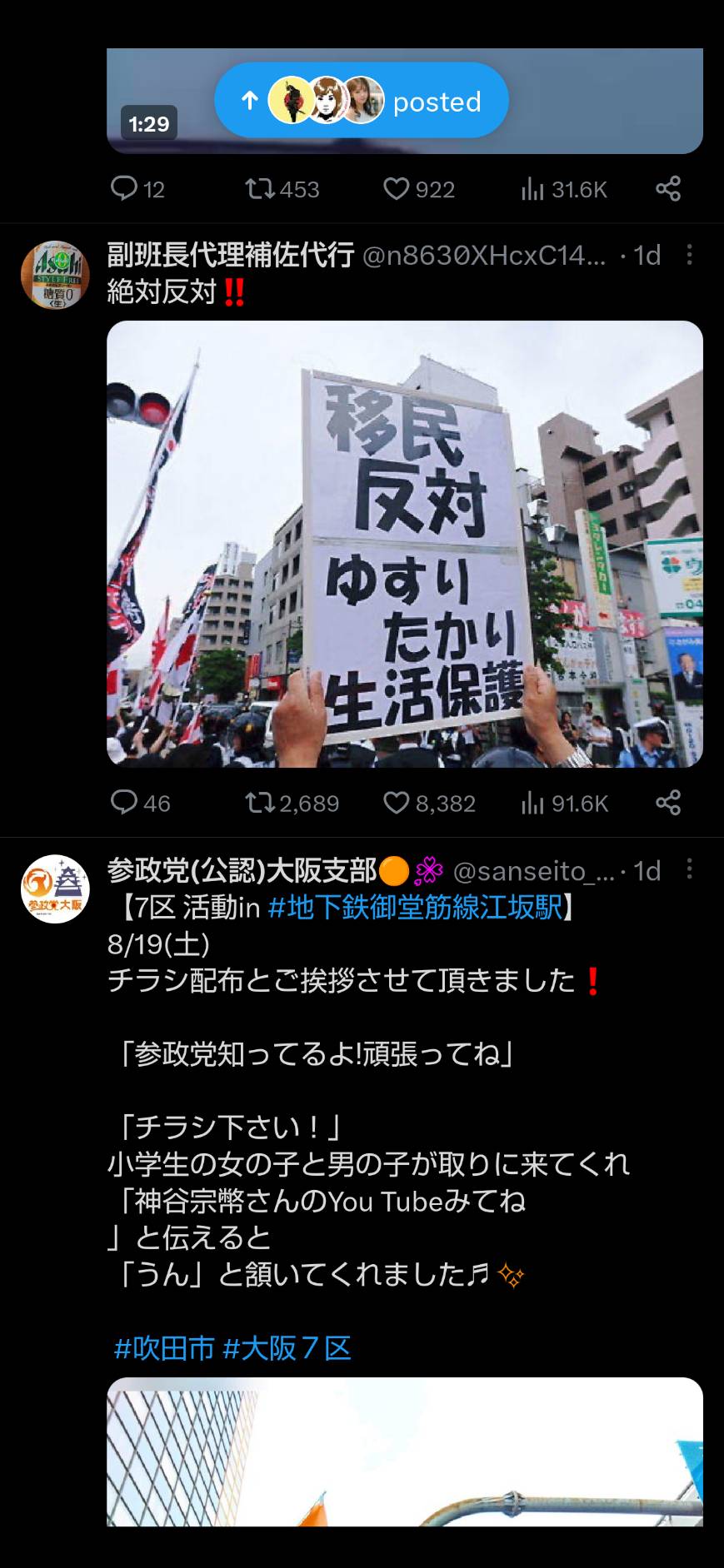Viewport: 724px width, 1568px height.
Task: Share the video post with 31.6K views
Action: 668,189
